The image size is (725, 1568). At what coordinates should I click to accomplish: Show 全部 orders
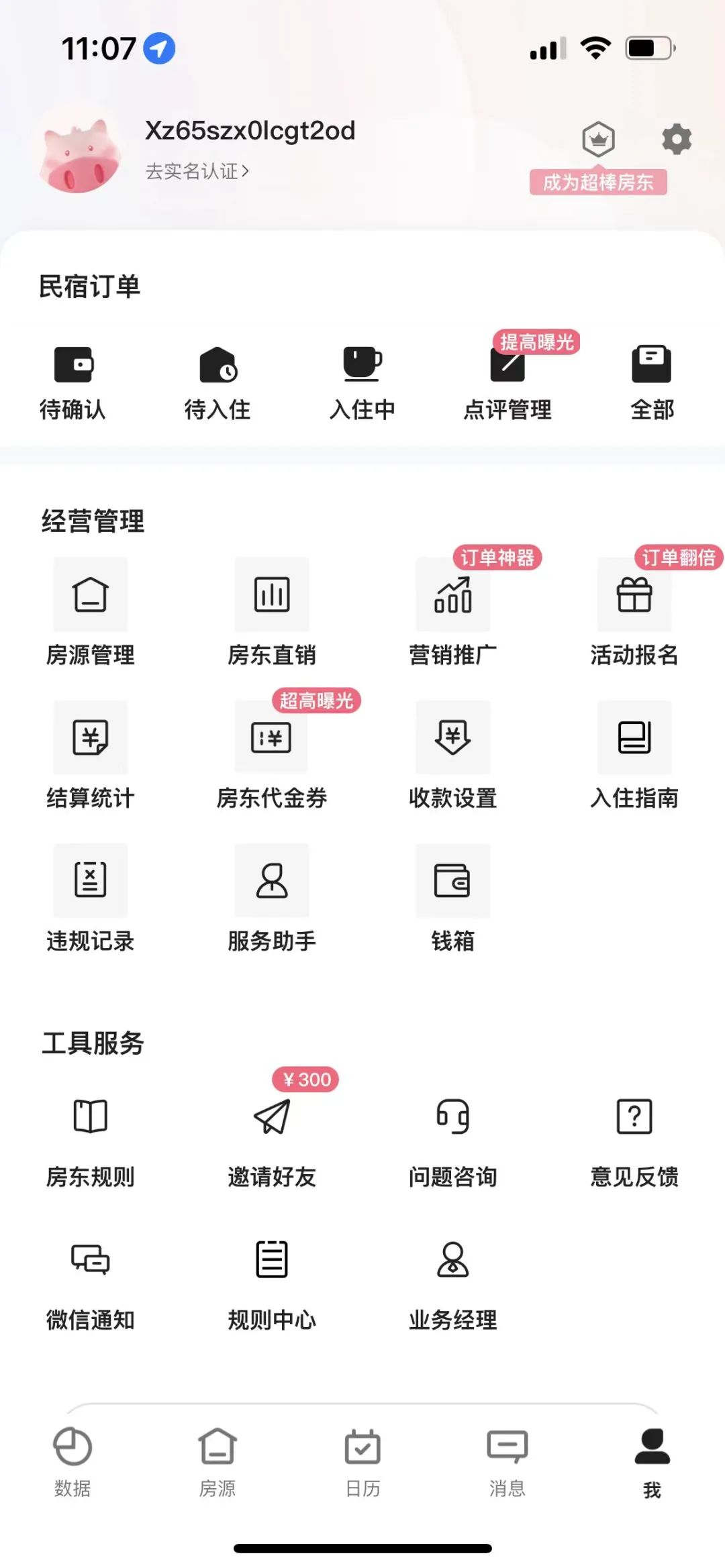tap(652, 382)
